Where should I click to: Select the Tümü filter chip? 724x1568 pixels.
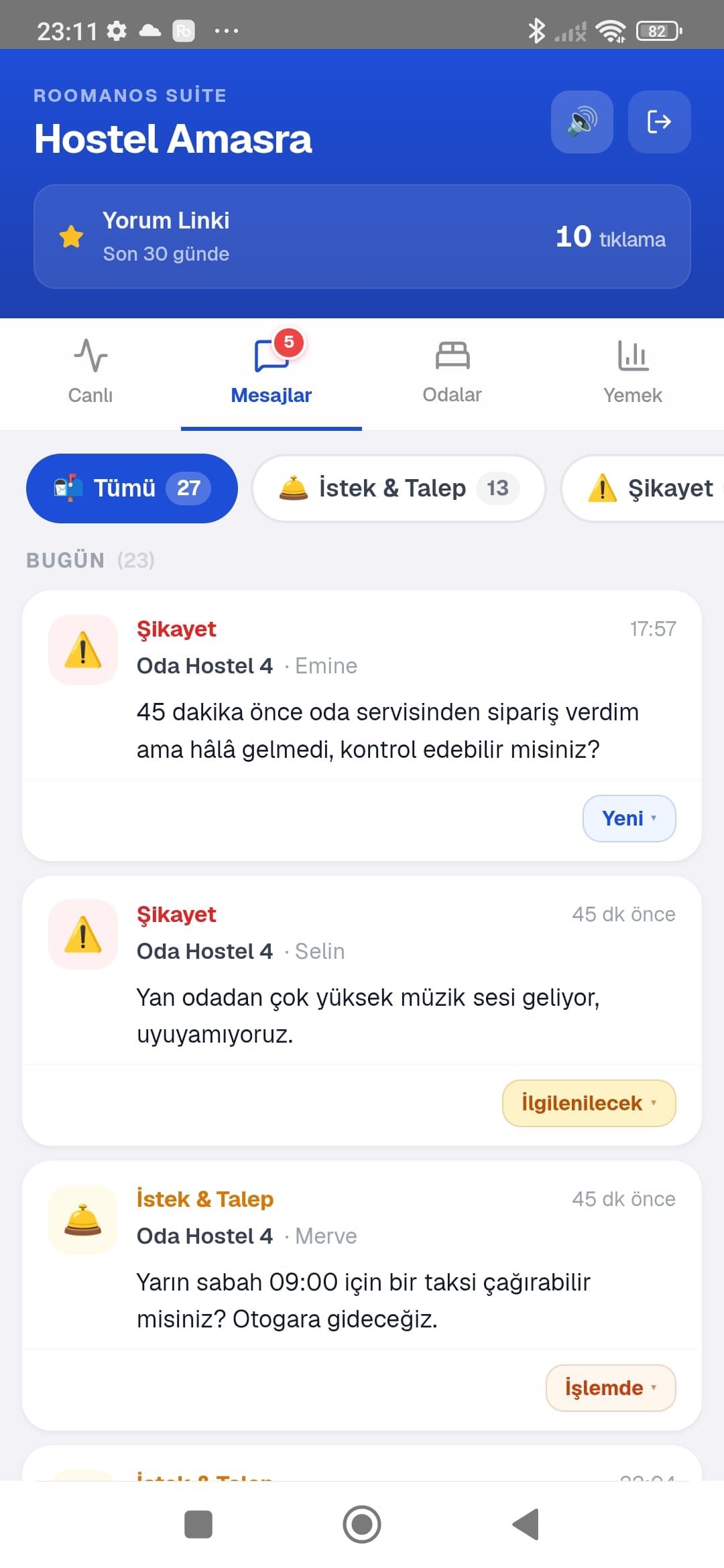tap(132, 488)
